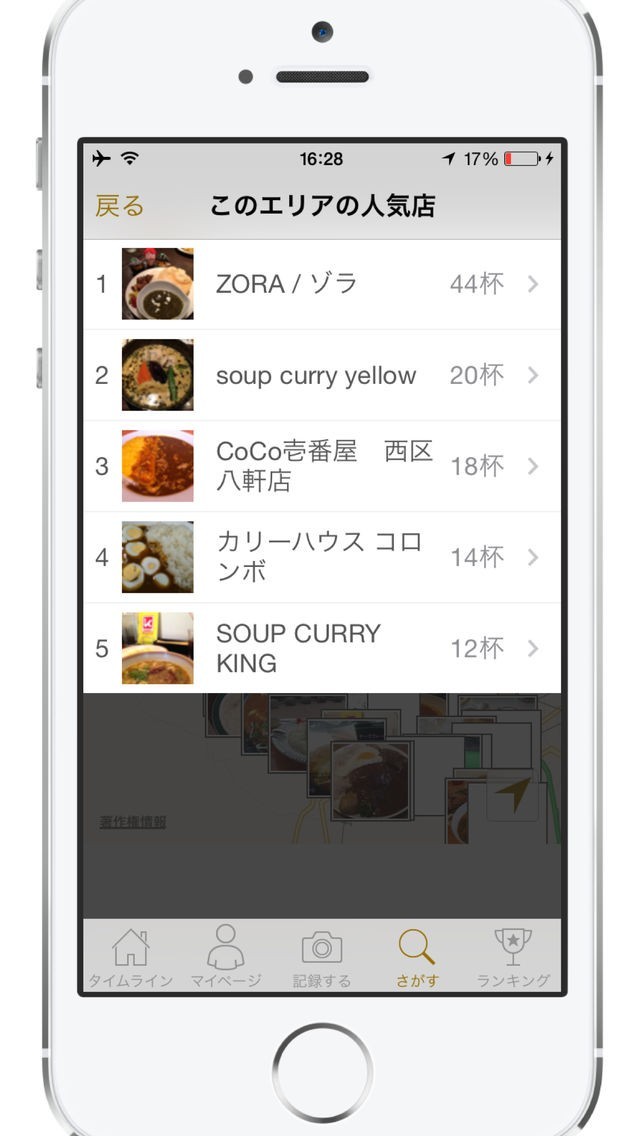Go to the マイページ tab
This screenshot has height=1136, width=639.
click(226, 957)
